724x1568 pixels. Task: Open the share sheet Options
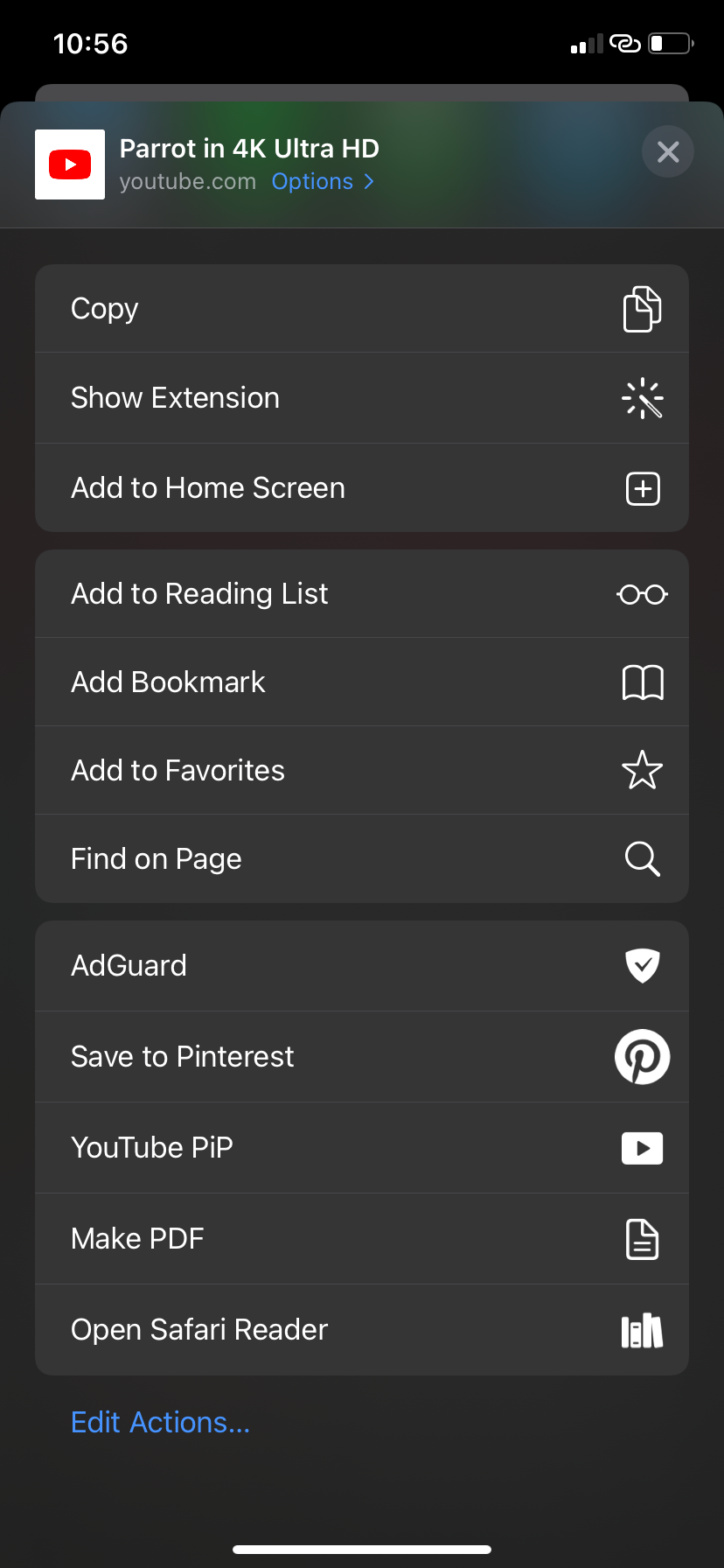[x=312, y=181]
